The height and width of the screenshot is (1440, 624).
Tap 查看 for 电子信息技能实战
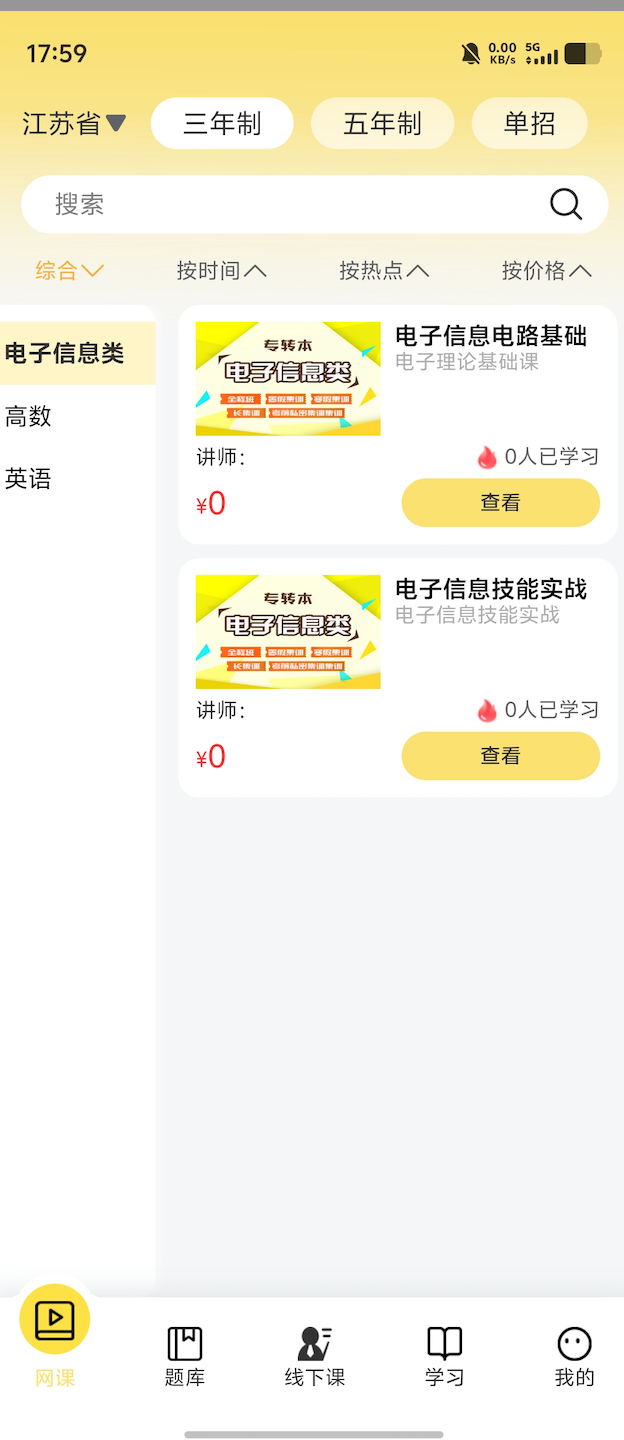click(500, 756)
